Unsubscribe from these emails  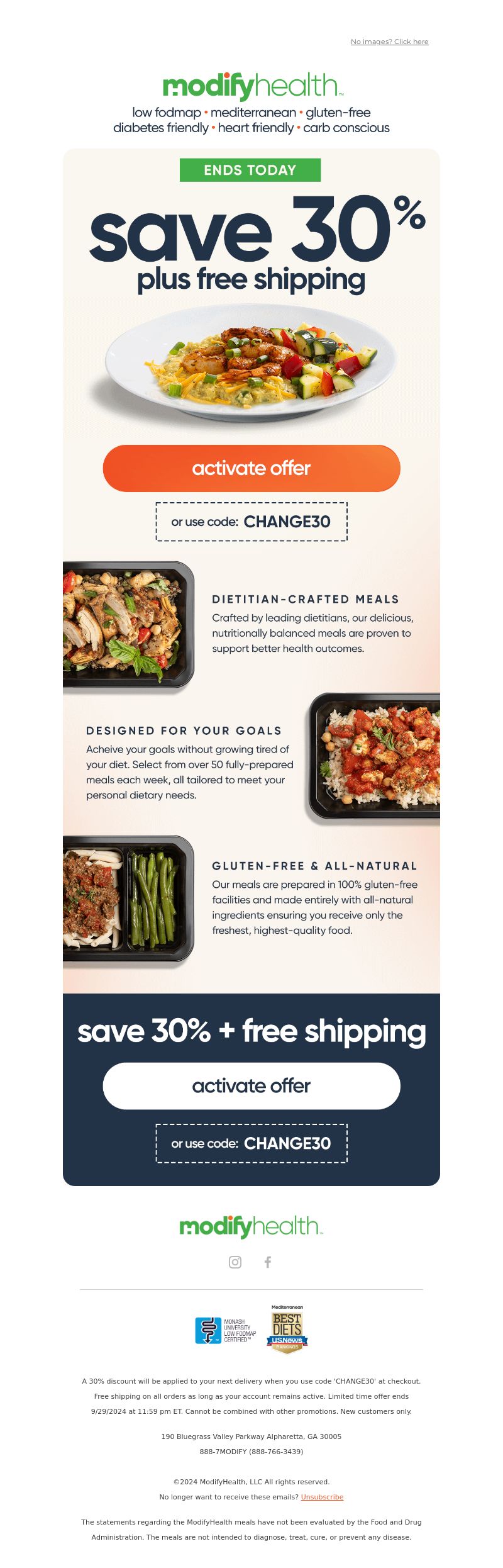322,1497
